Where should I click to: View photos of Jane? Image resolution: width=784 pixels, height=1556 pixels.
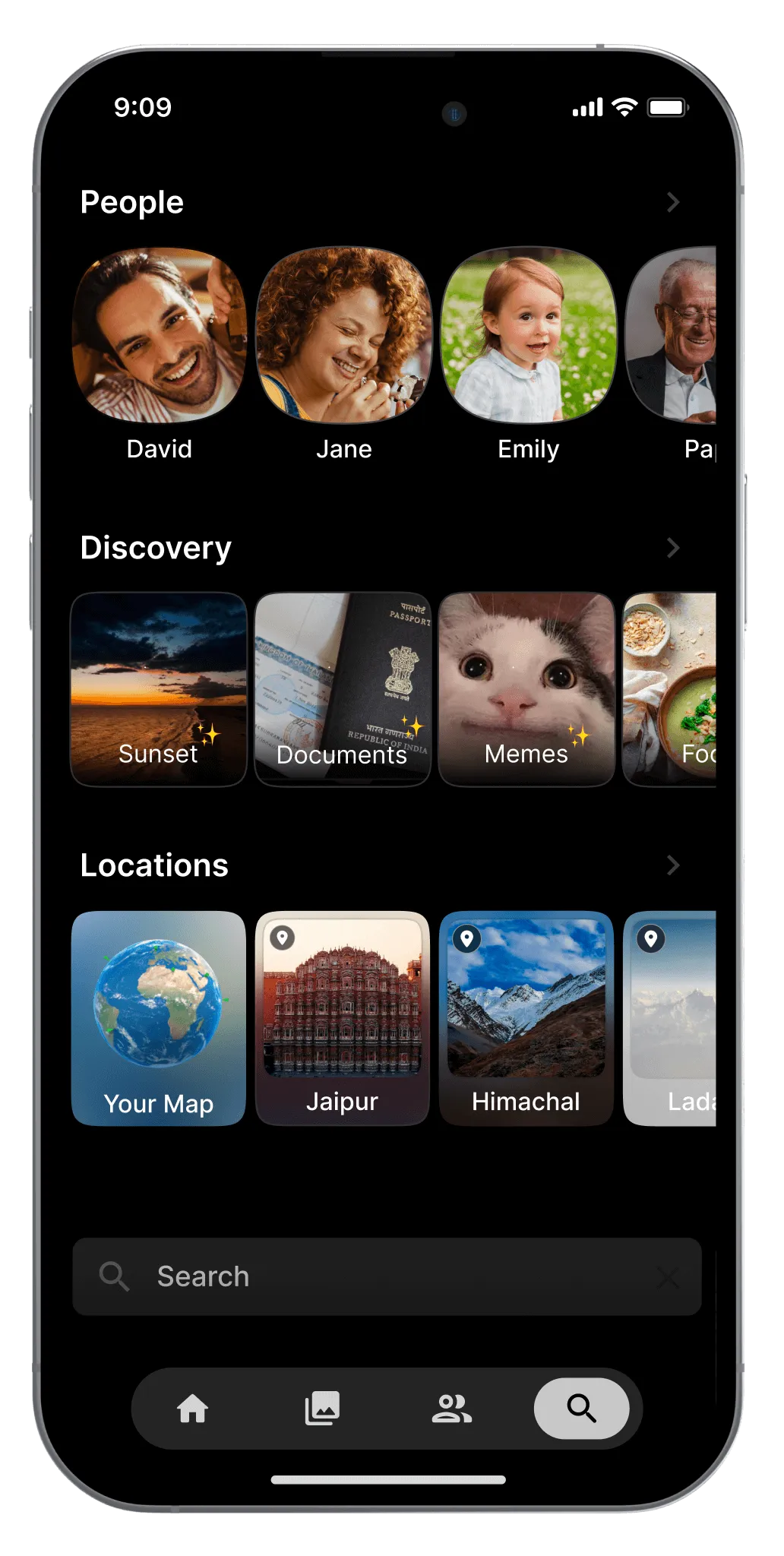[x=343, y=337]
